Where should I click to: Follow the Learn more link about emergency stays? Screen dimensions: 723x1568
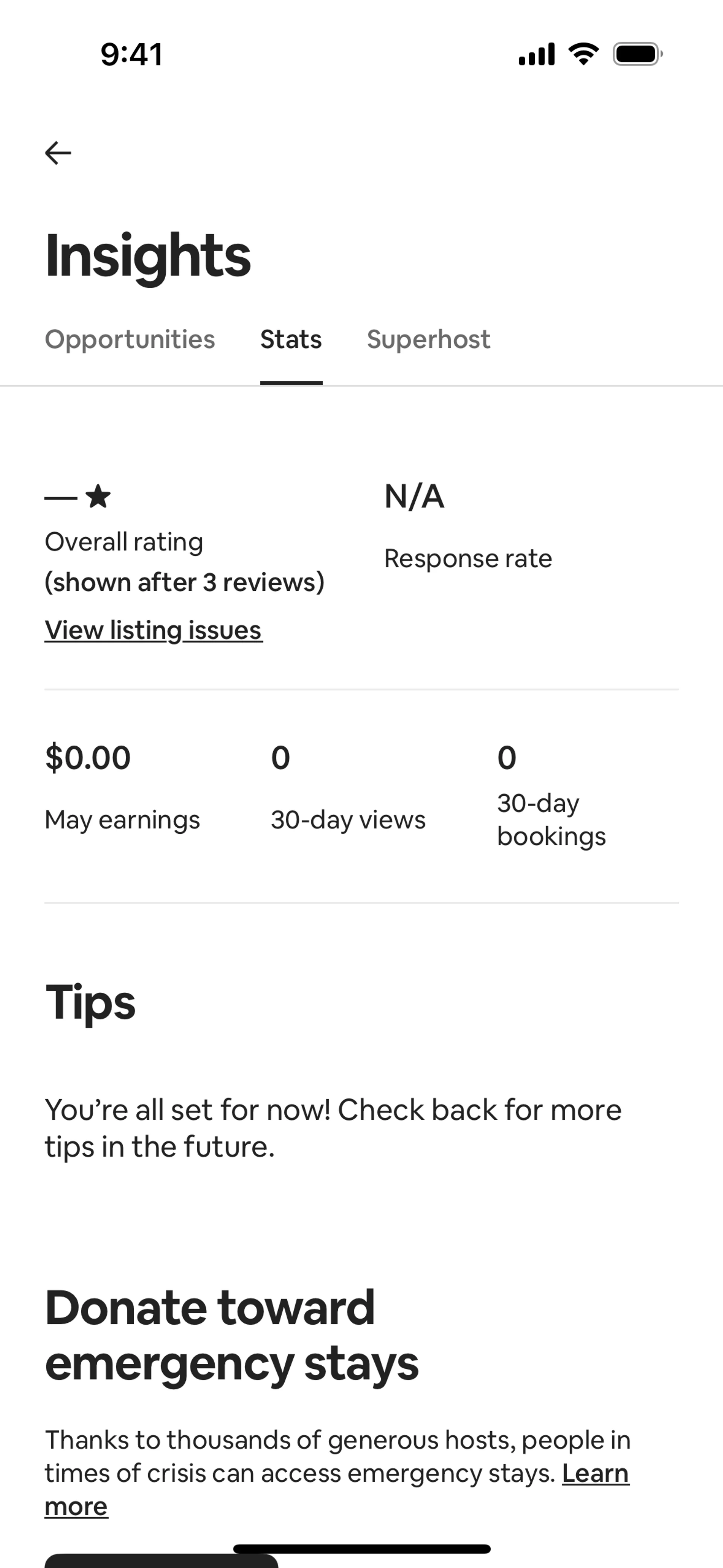tap(595, 1474)
